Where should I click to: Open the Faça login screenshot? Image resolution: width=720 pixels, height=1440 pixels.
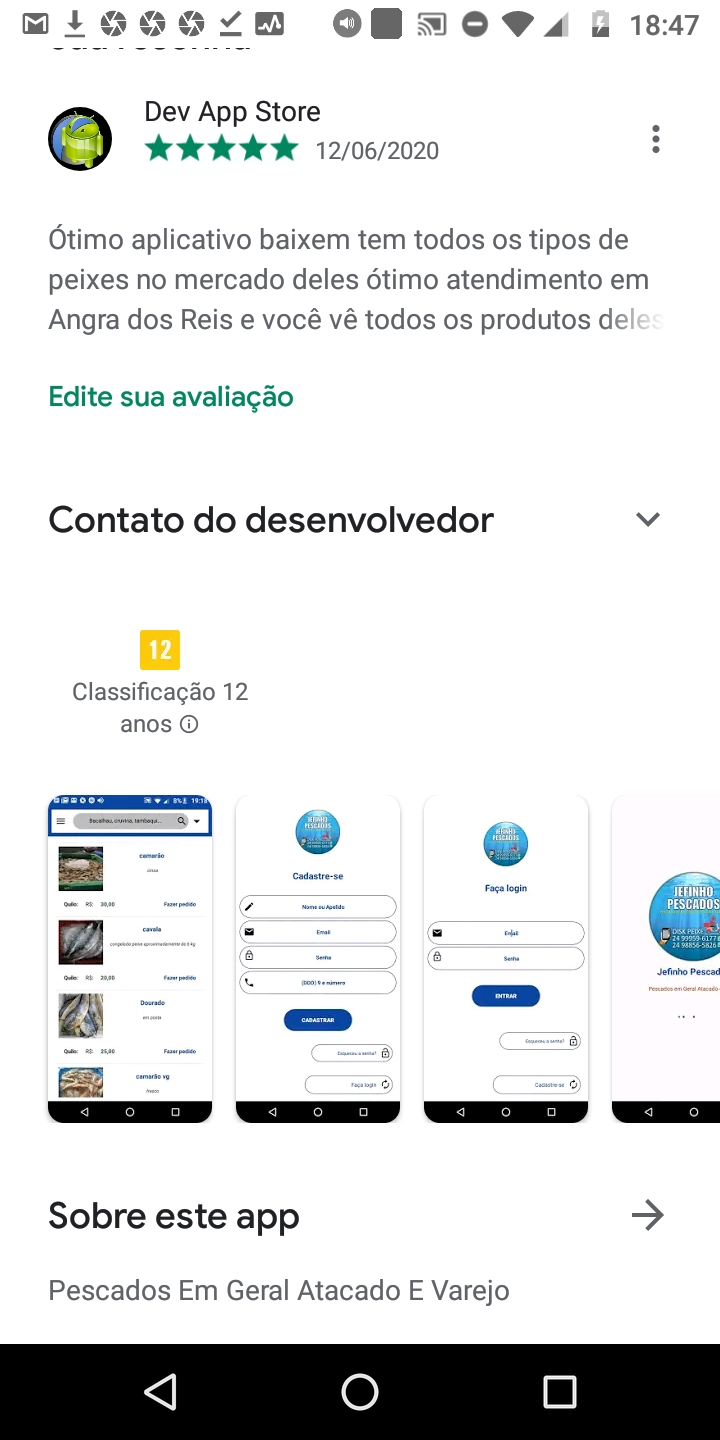click(x=506, y=958)
